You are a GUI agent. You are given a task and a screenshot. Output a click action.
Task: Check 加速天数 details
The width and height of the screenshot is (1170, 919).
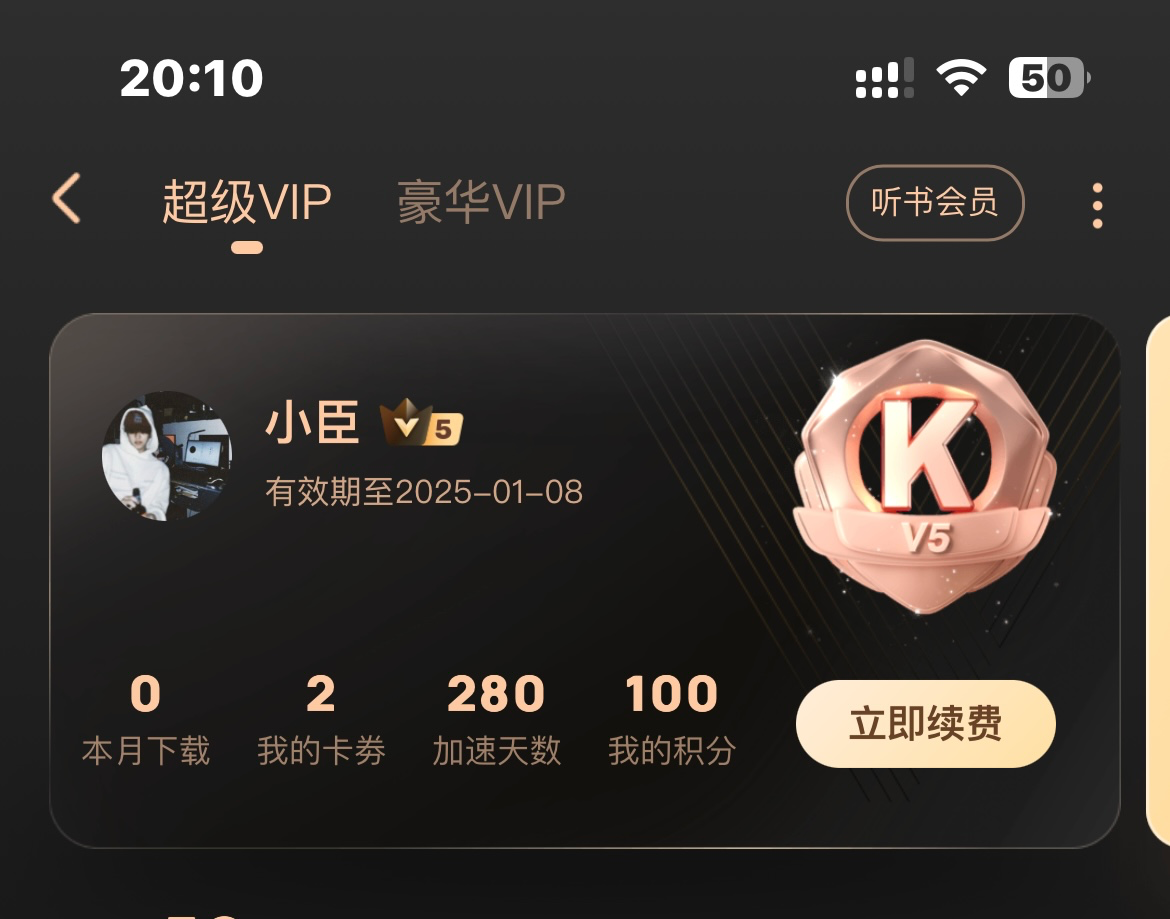click(496, 718)
